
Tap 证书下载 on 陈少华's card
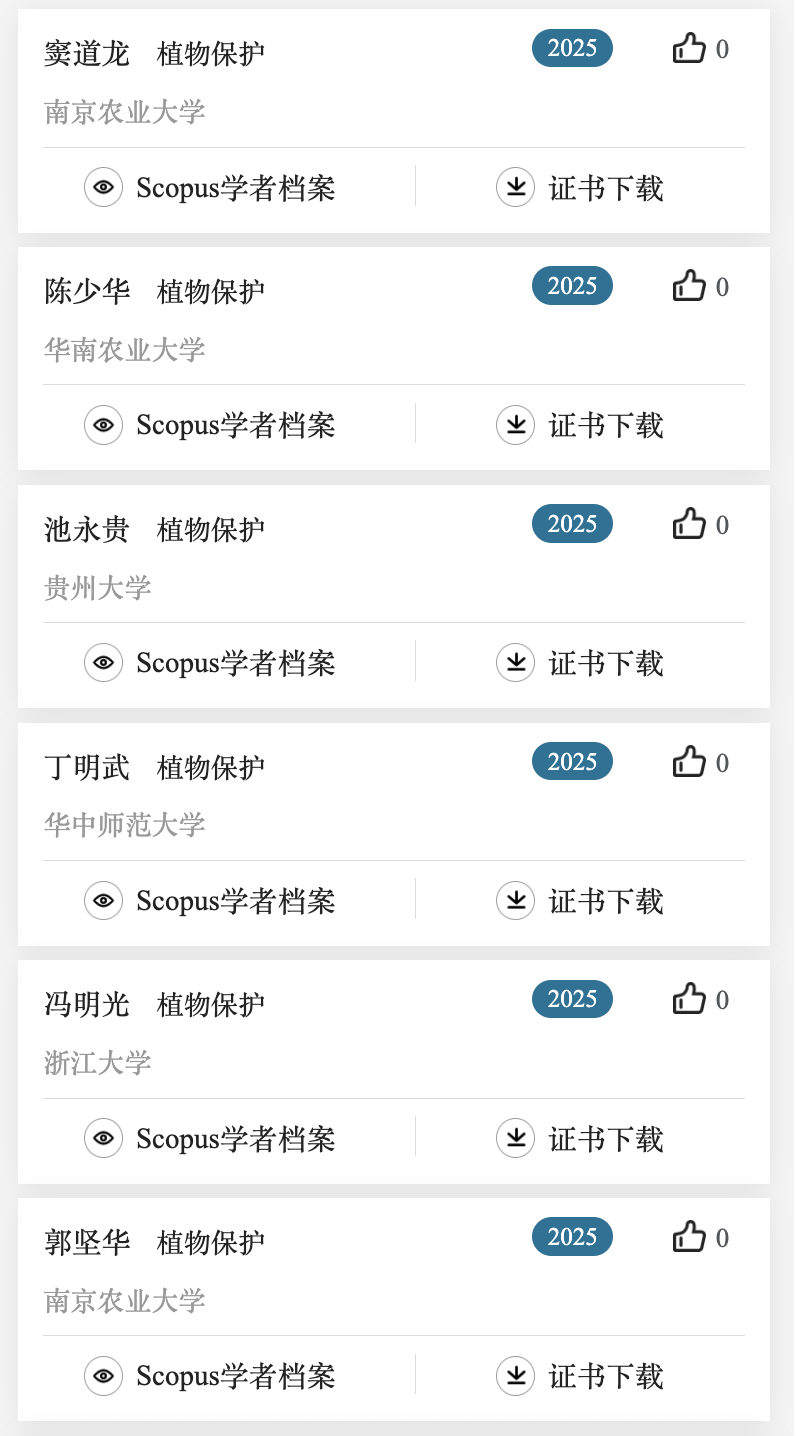[580, 425]
